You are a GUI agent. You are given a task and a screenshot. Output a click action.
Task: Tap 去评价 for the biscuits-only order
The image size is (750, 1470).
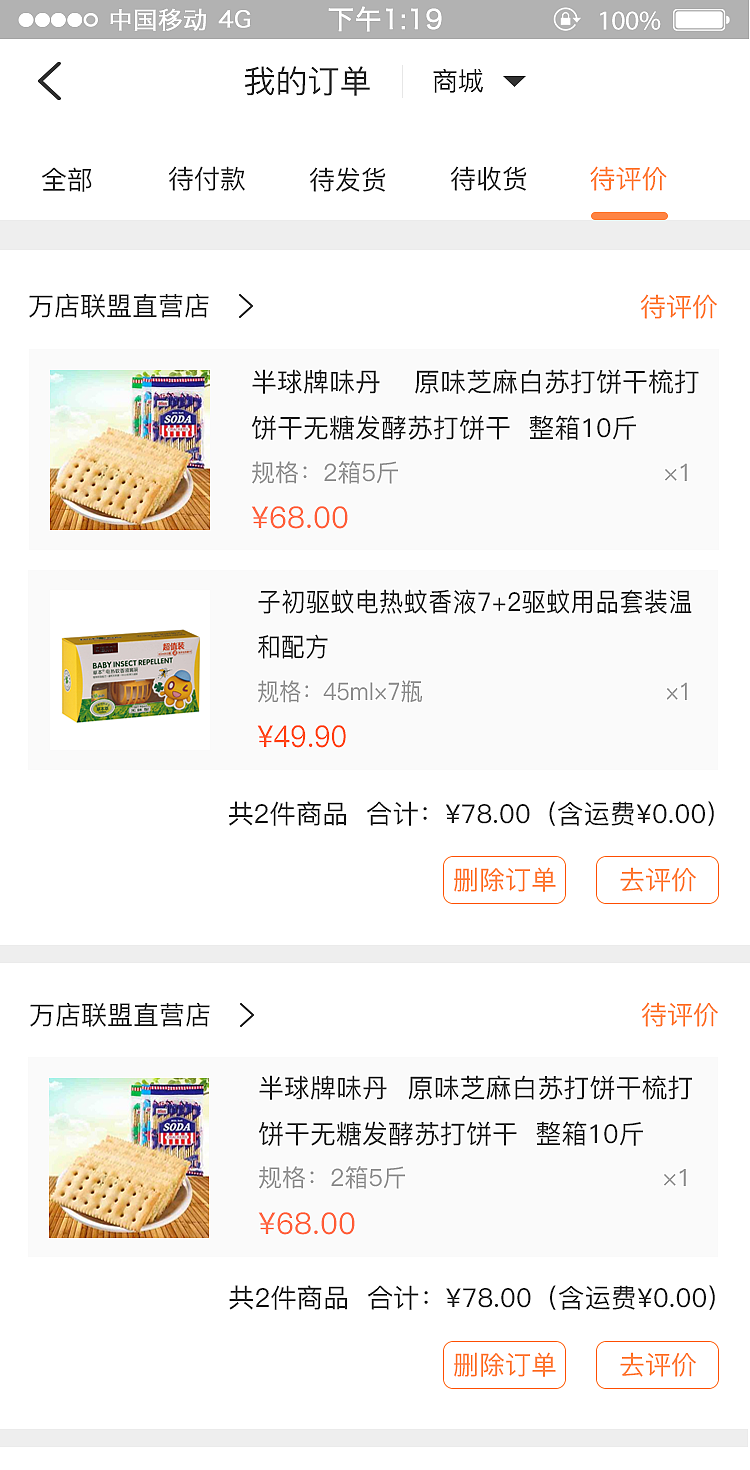click(657, 1365)
